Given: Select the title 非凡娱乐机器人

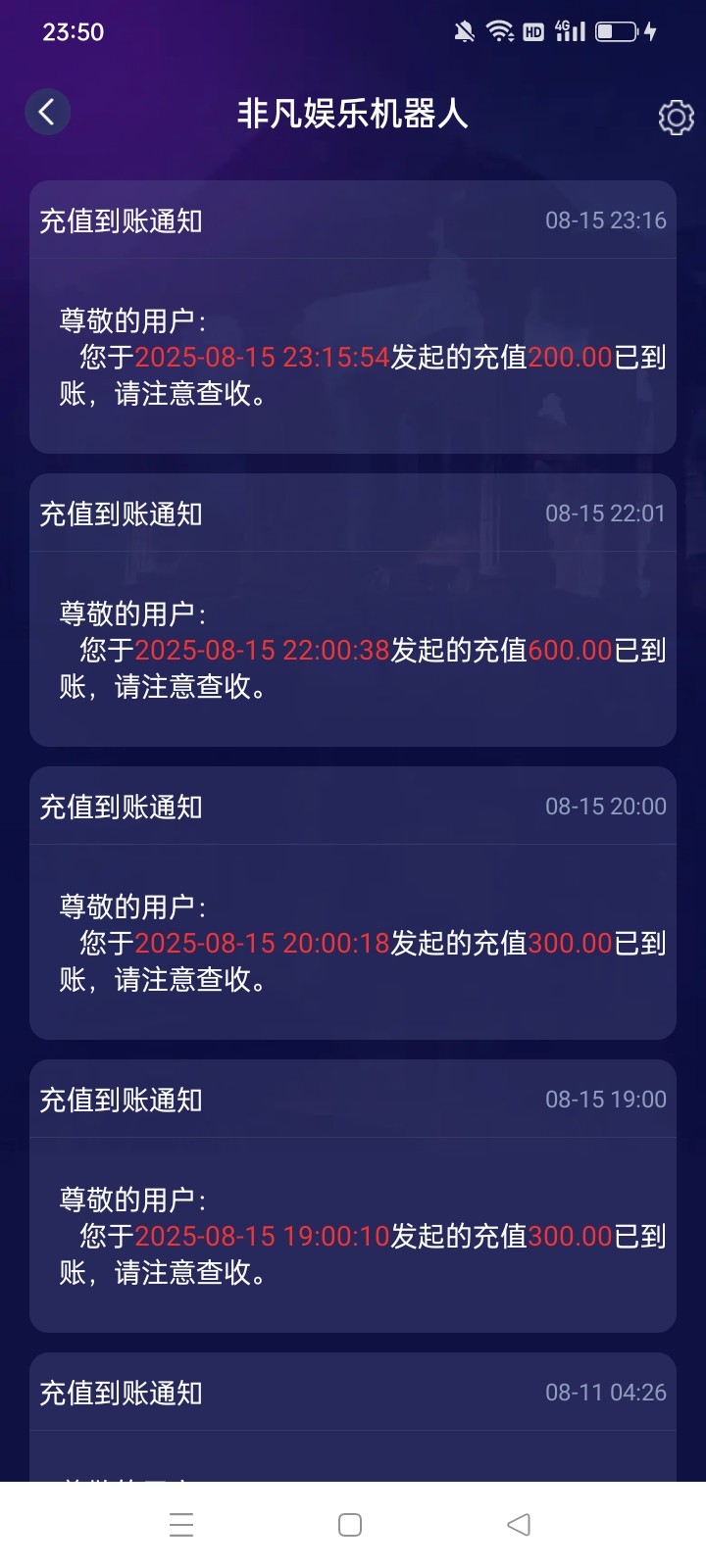Looking at the screenshot, I should click(x=353, y=113).
